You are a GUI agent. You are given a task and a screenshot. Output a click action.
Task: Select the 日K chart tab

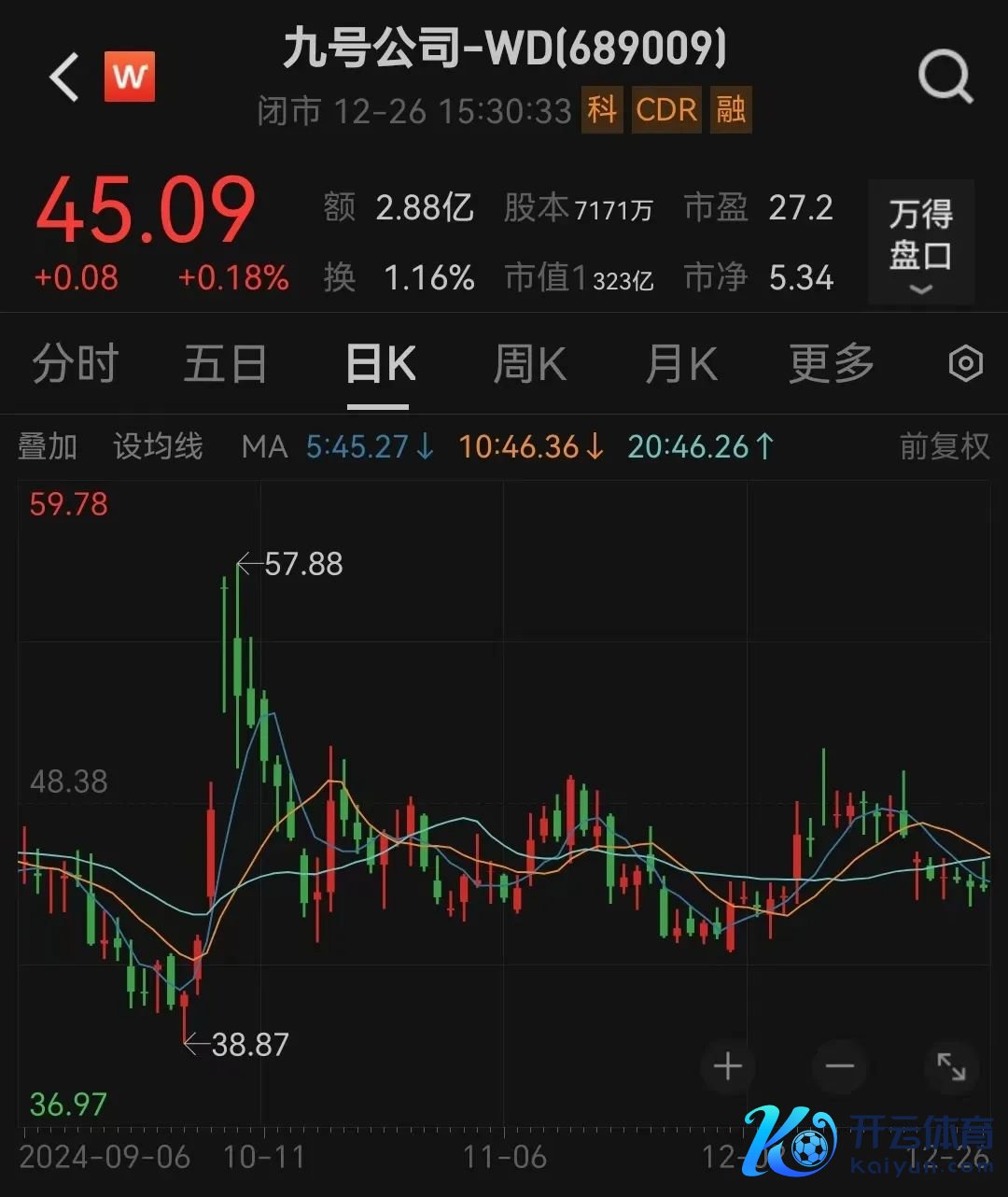coord(380,364)
